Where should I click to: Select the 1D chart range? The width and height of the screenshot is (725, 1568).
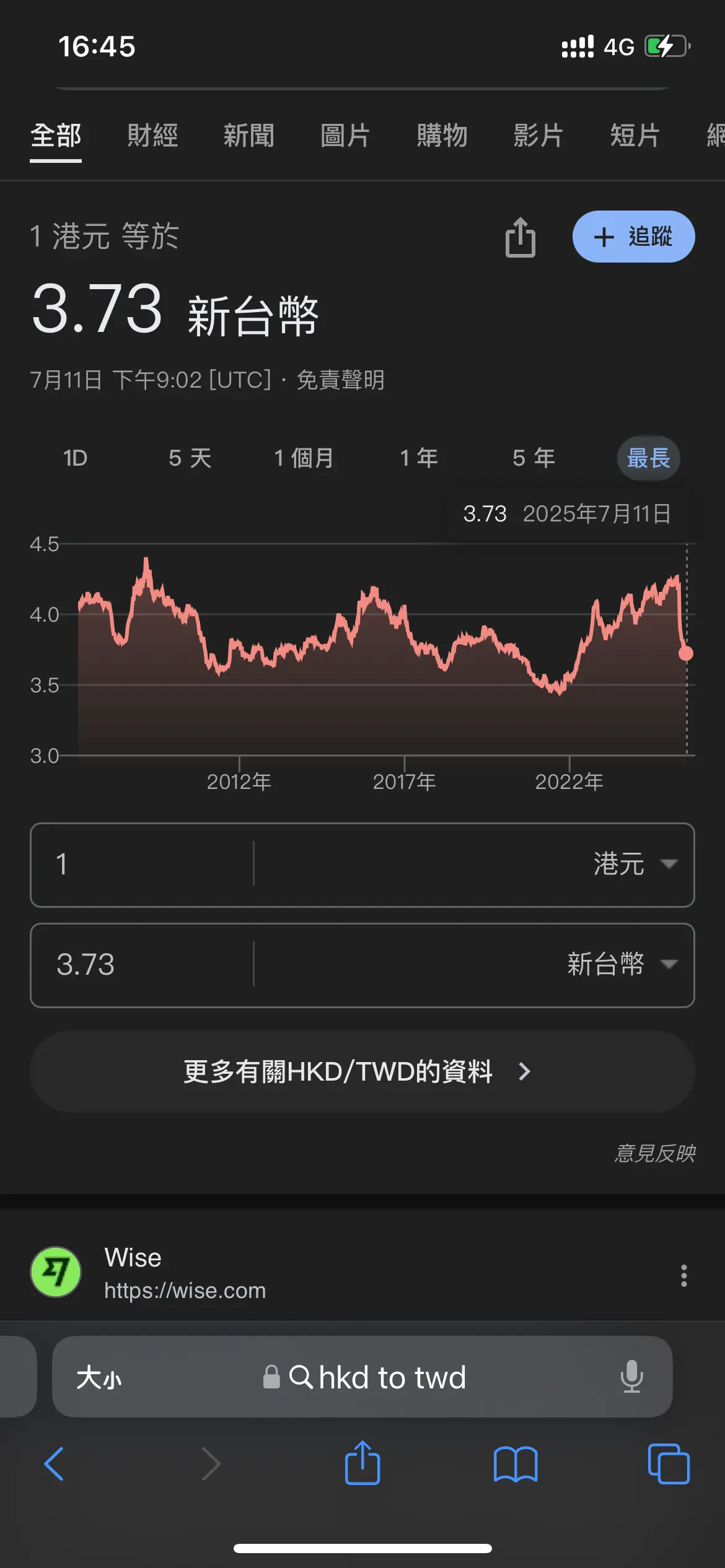[75, 458]
